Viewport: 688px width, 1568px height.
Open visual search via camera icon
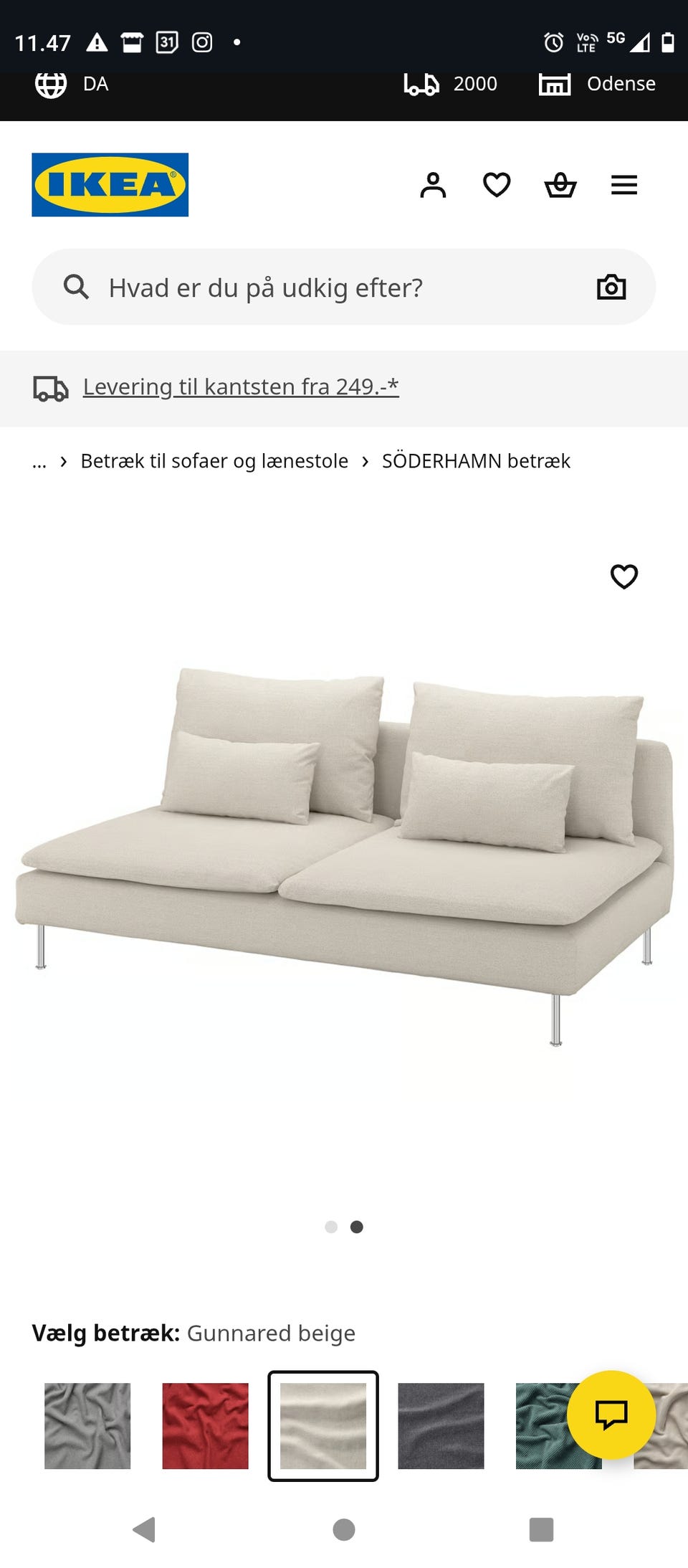613,287
